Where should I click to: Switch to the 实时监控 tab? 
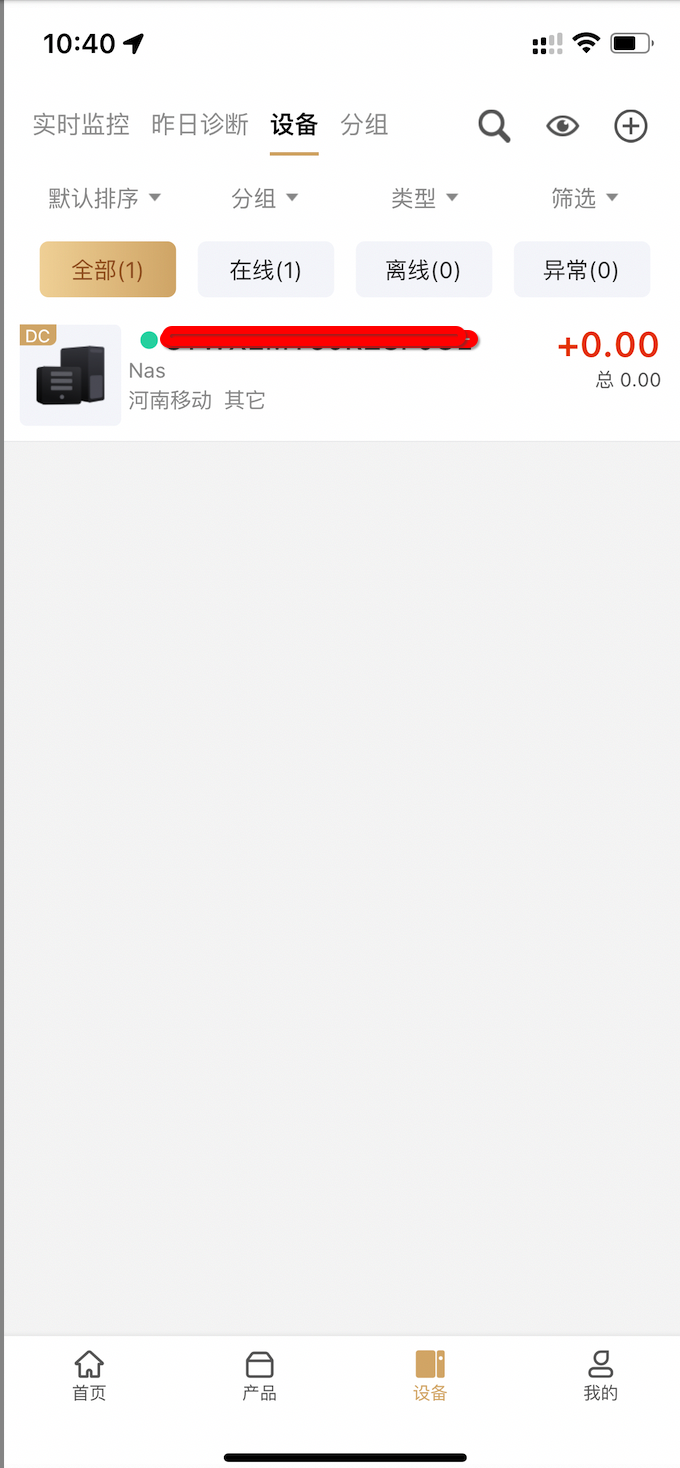81,125
